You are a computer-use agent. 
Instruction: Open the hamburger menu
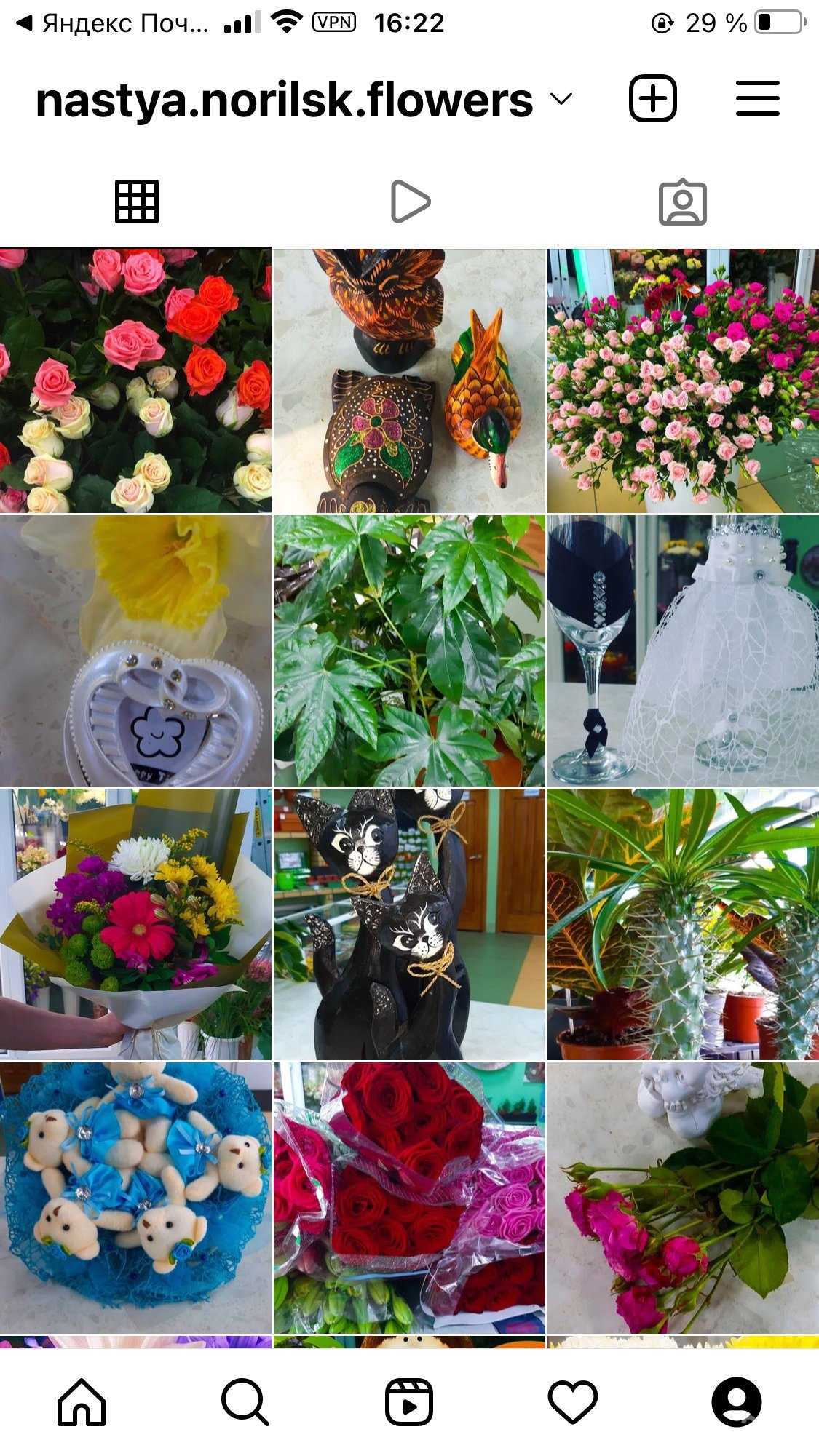[757, 98]
